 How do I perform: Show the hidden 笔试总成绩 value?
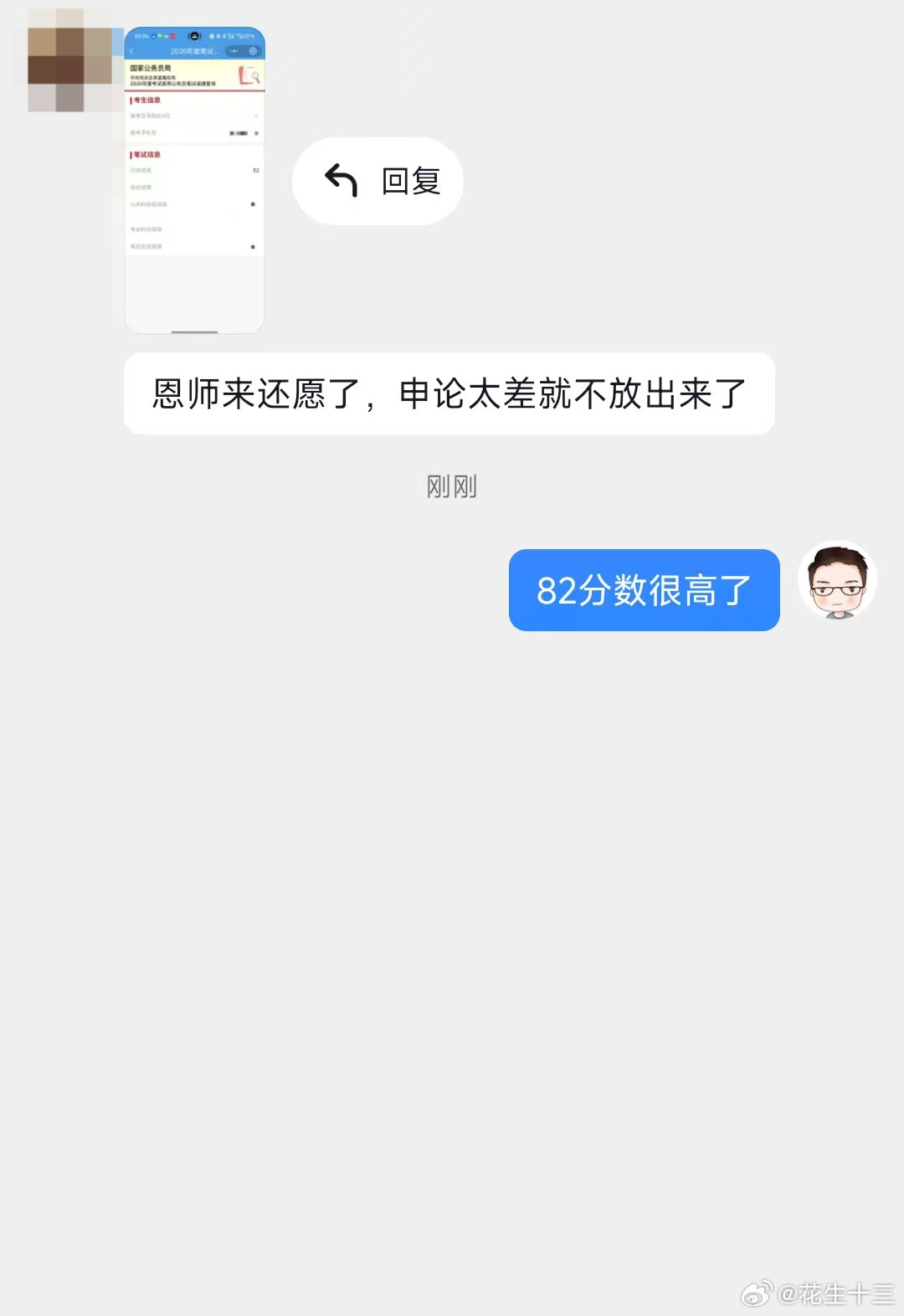[253, 247]
